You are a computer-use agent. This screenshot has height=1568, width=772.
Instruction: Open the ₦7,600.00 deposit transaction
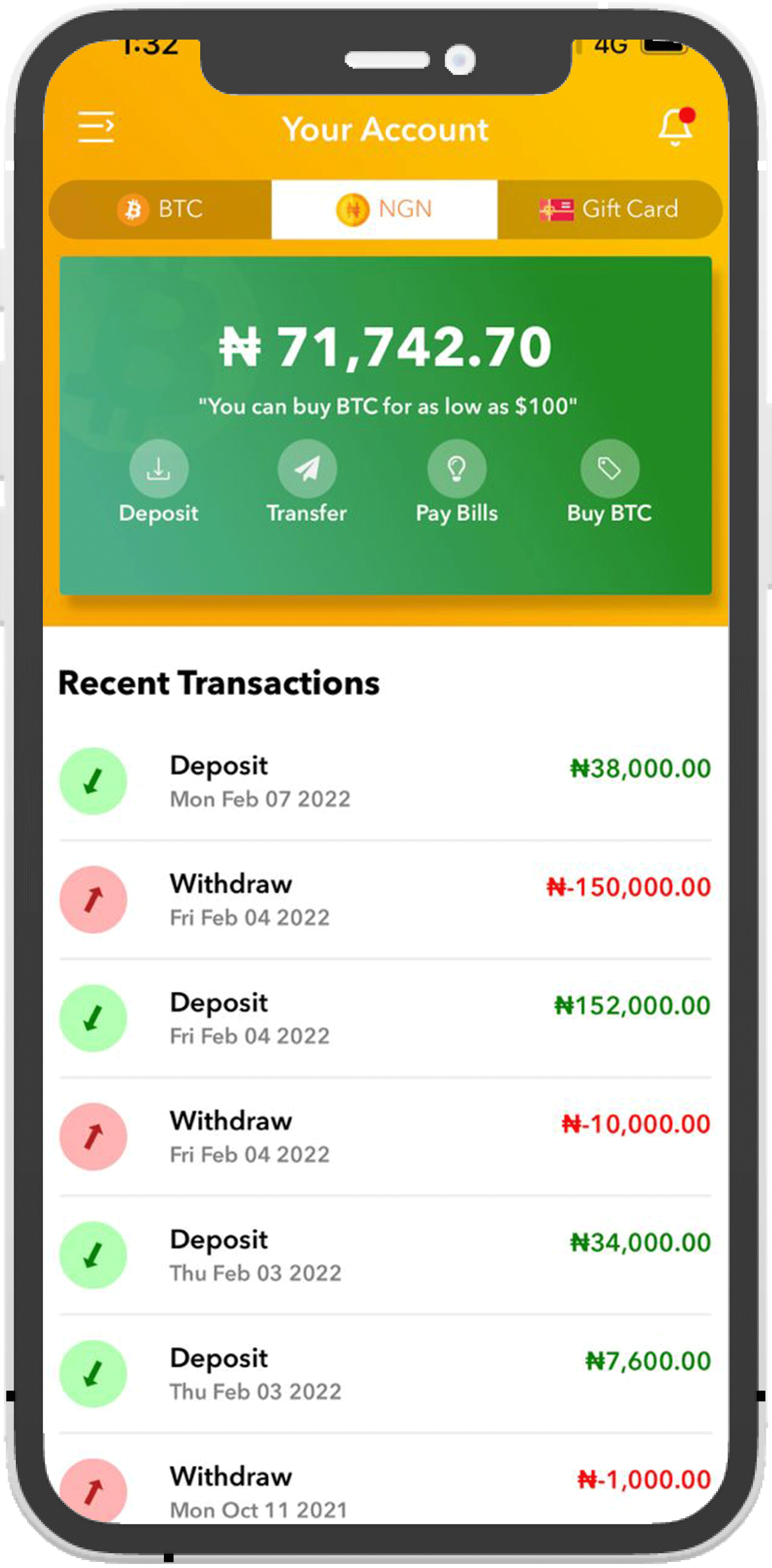386,1374
